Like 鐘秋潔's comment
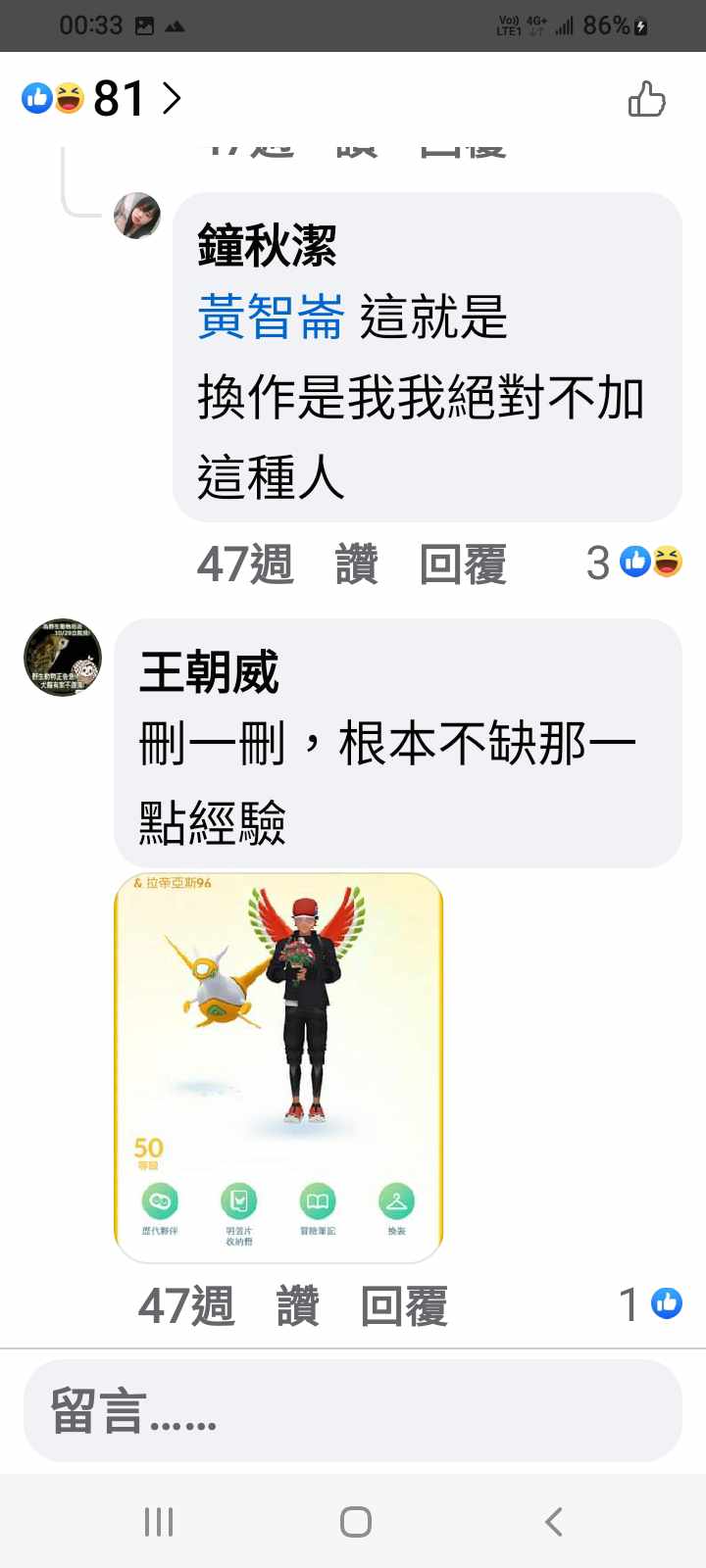 [x=356, y=564]
